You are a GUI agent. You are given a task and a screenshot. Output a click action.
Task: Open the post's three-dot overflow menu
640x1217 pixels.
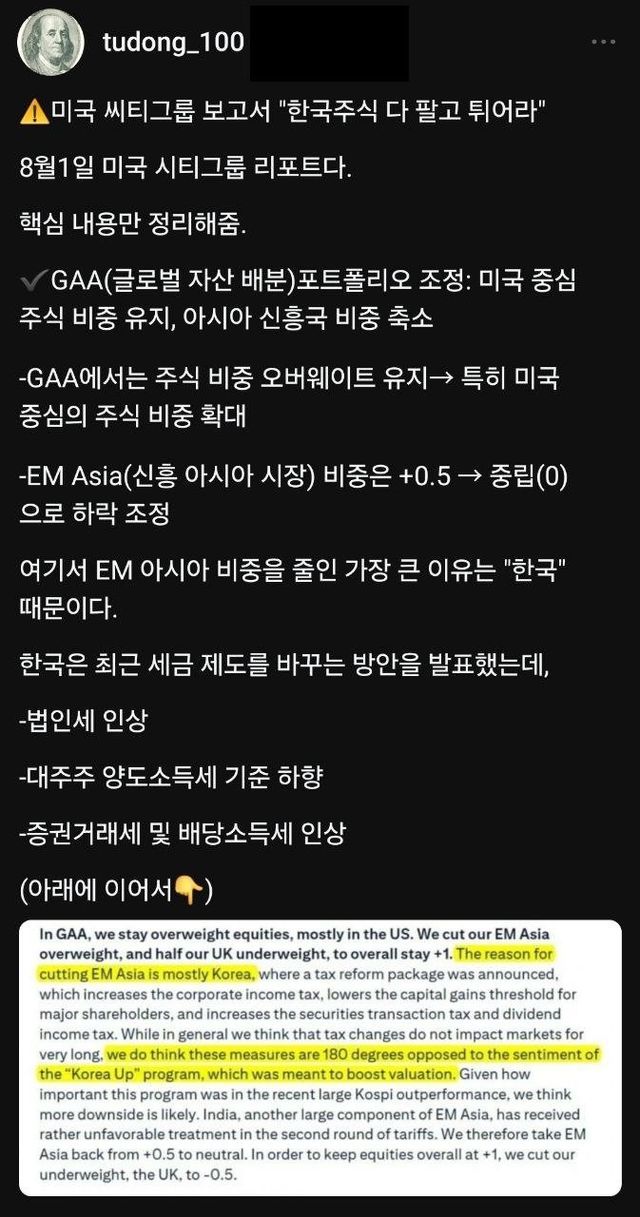(604, 42)
